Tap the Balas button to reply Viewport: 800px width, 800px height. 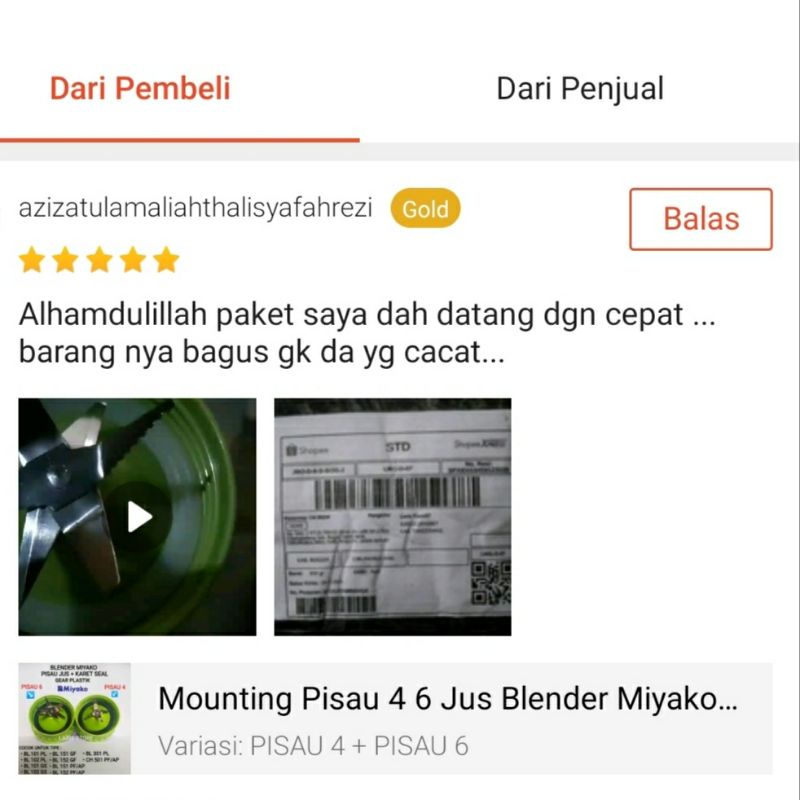point(700,219)
